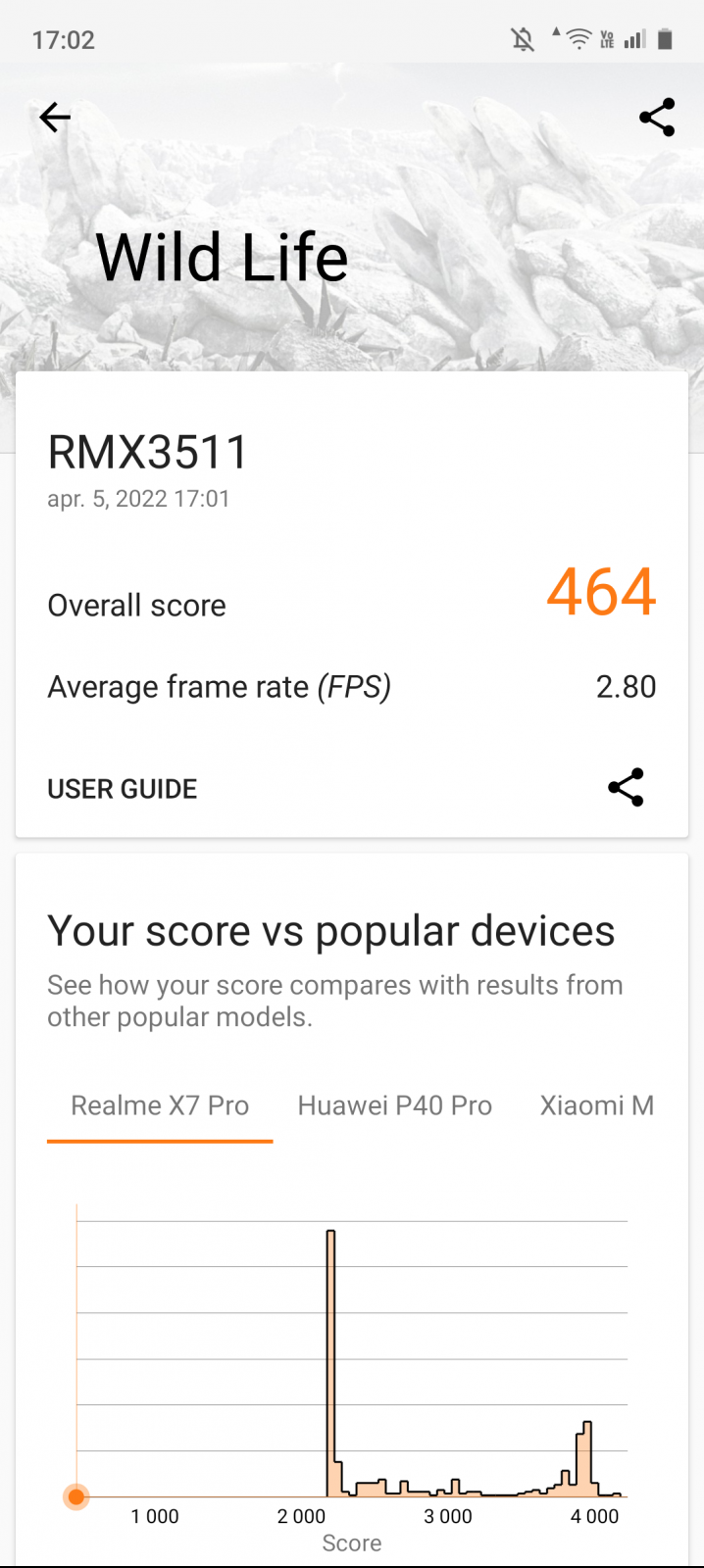Go back using the top-left arrow
704x1568 pixels.
click(55, 118)
